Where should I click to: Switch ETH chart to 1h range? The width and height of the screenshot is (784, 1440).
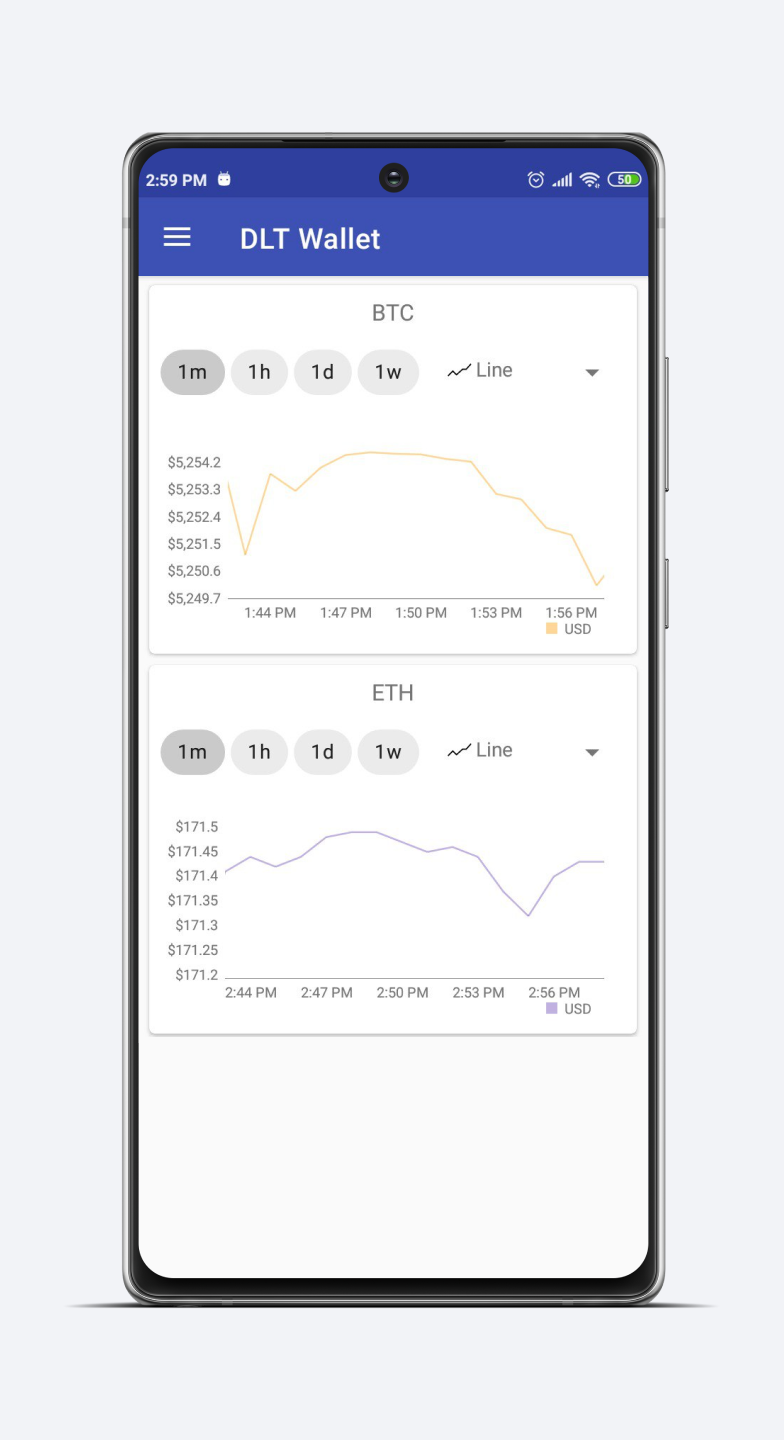[x=259, y=752]
